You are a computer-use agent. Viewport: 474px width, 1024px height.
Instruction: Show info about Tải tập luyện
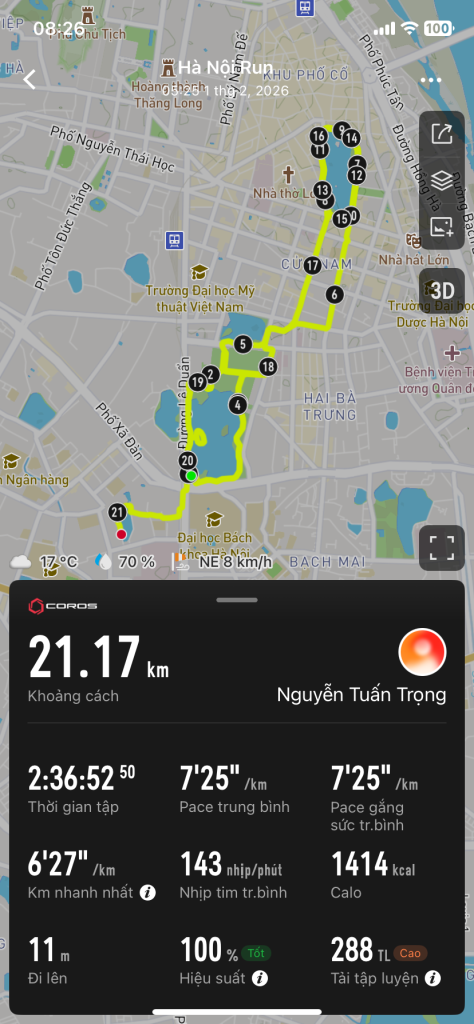[x=431, y=978]
